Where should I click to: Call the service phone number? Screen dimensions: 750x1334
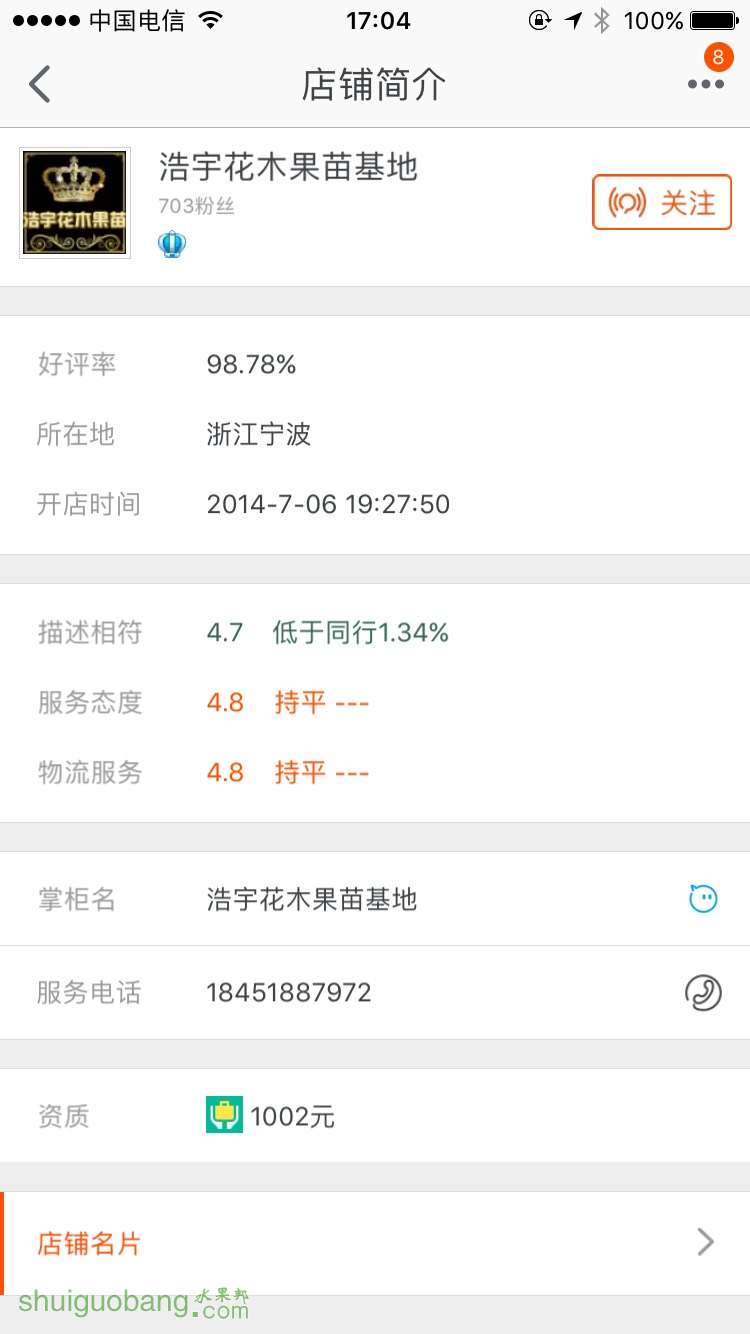click(x=703, y=993)
